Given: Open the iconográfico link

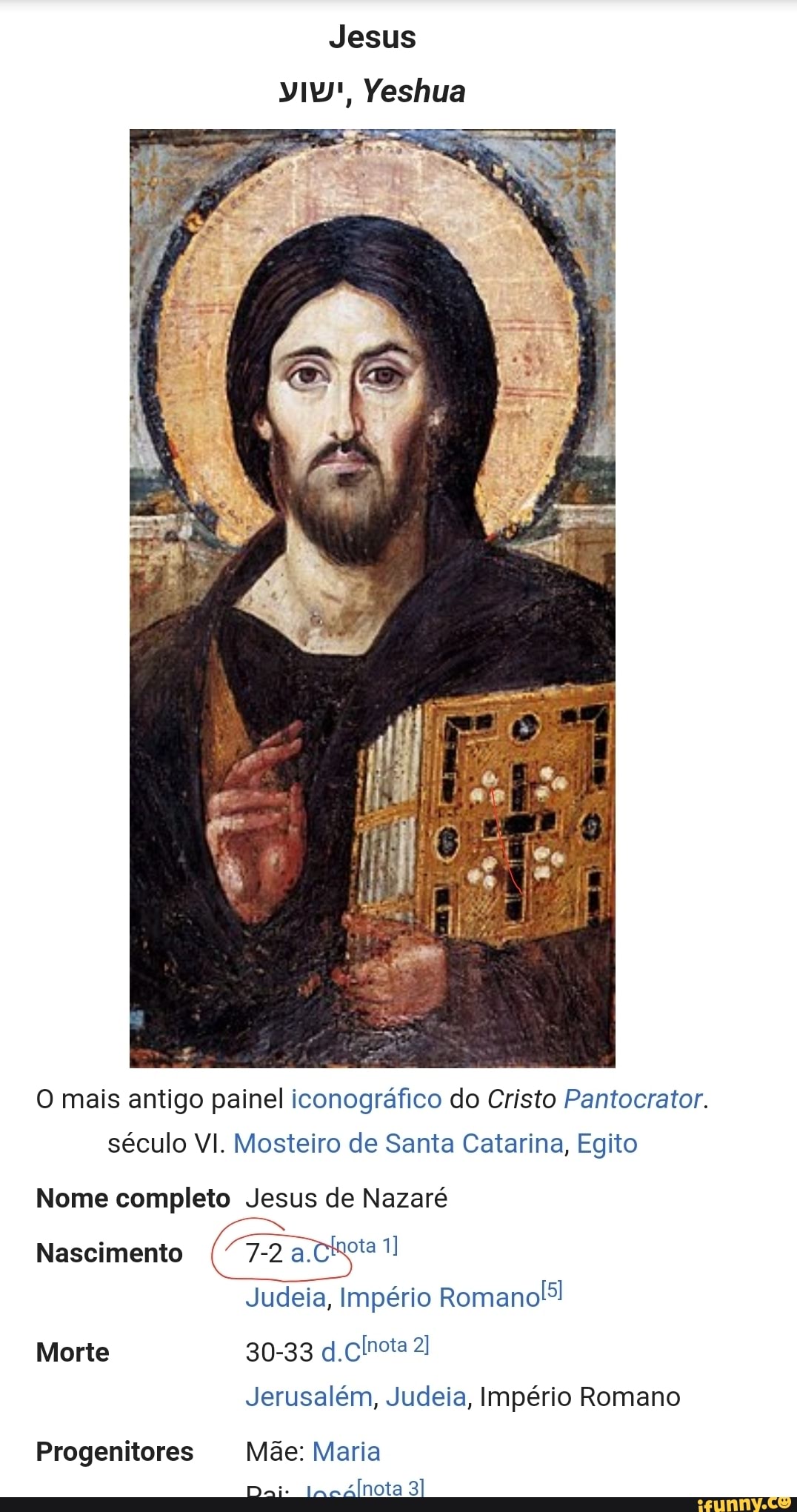Looking at the screenshot, I should pyautogui.click(x=366, y=1099).
